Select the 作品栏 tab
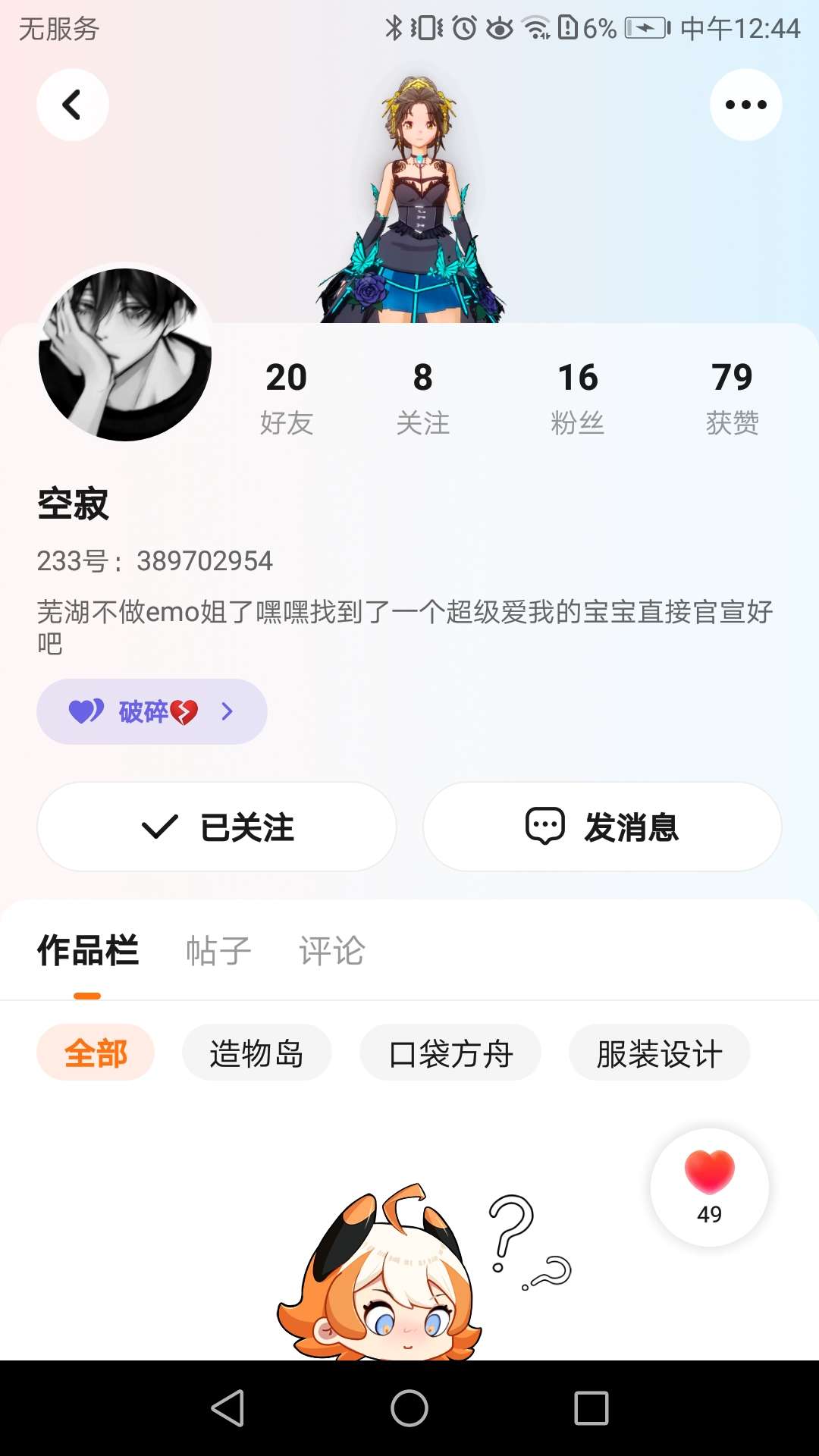The image size is (819, 1456). [88, 951]
